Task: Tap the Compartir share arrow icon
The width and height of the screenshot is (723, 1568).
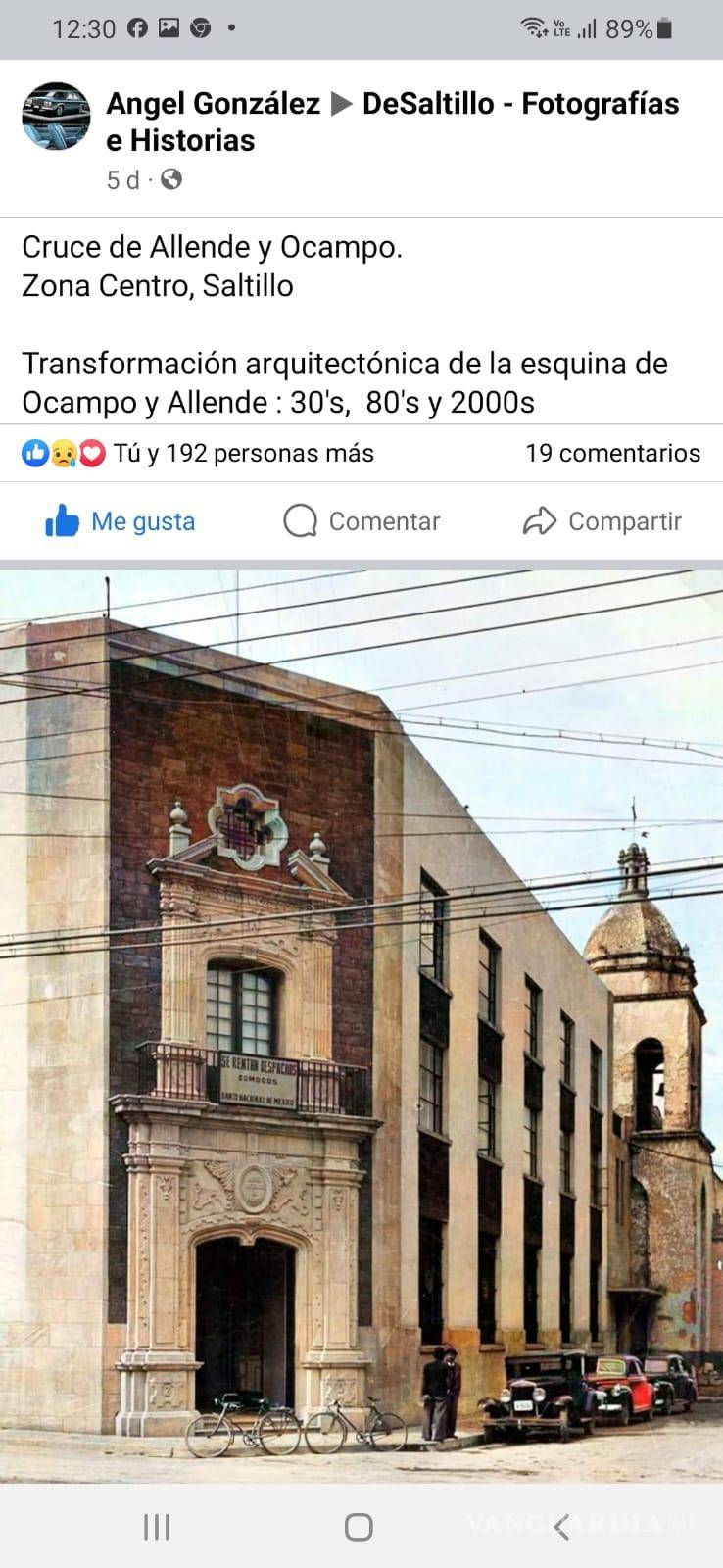Action: click(541, 521)
